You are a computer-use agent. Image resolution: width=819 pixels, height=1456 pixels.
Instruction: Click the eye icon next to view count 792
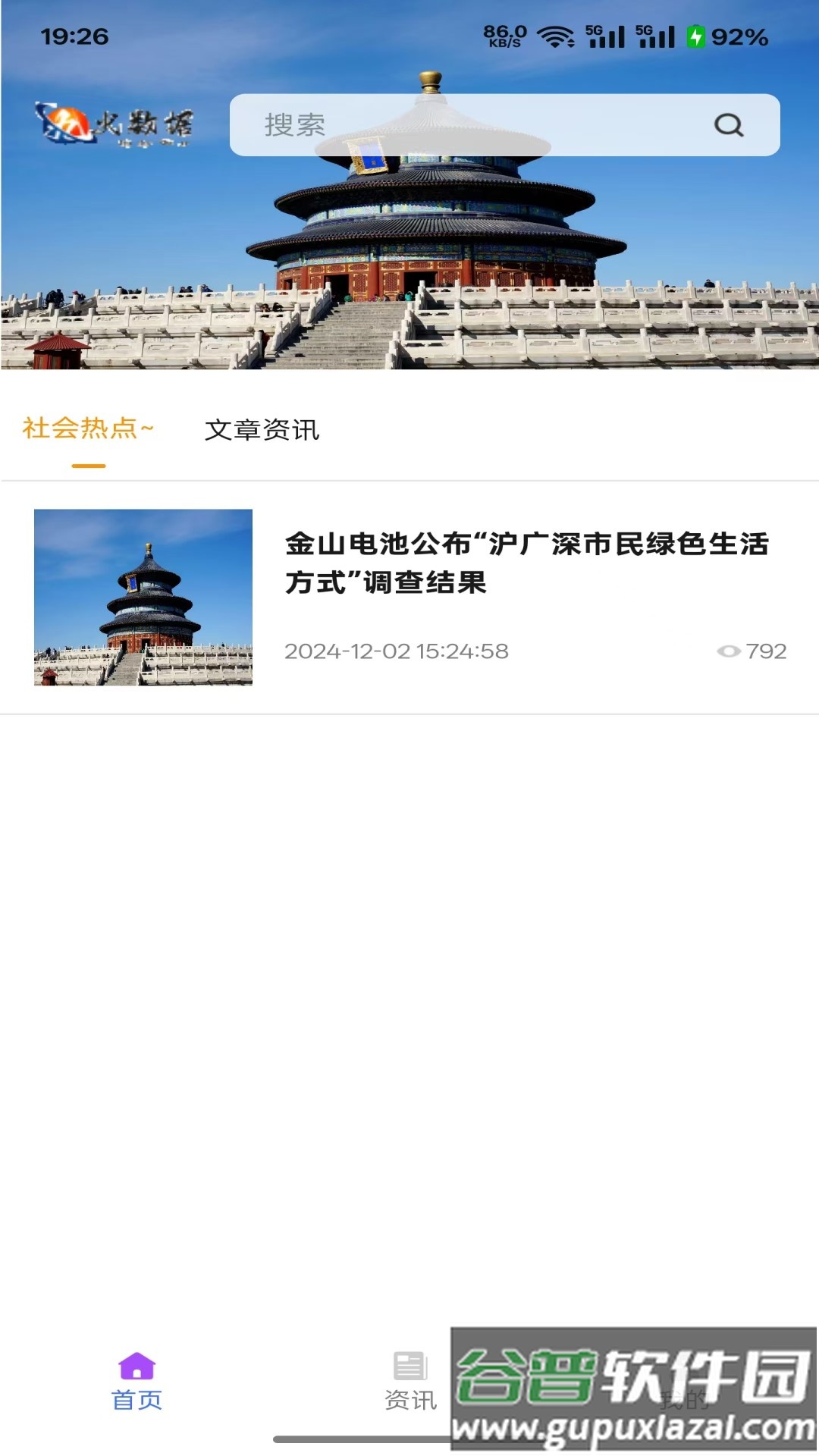point(730,651)
